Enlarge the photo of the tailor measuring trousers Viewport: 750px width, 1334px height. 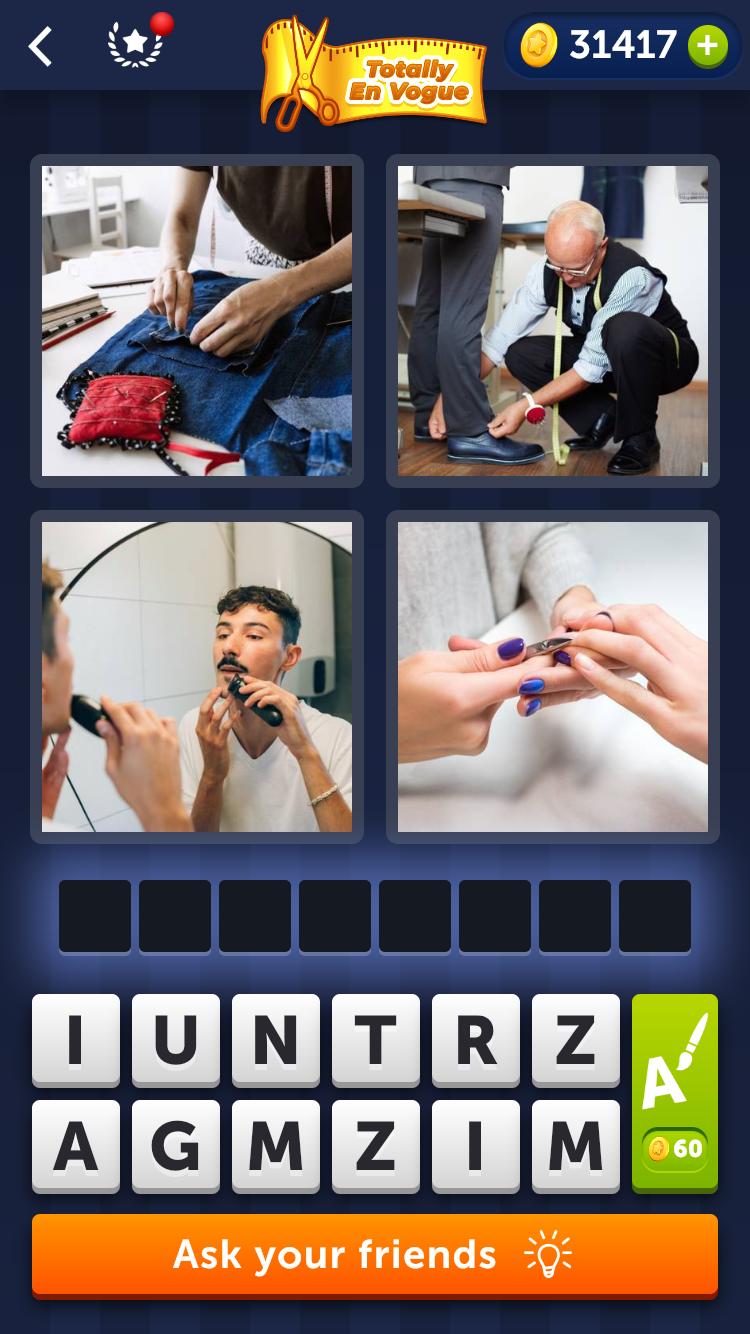[x=553, y=321]
